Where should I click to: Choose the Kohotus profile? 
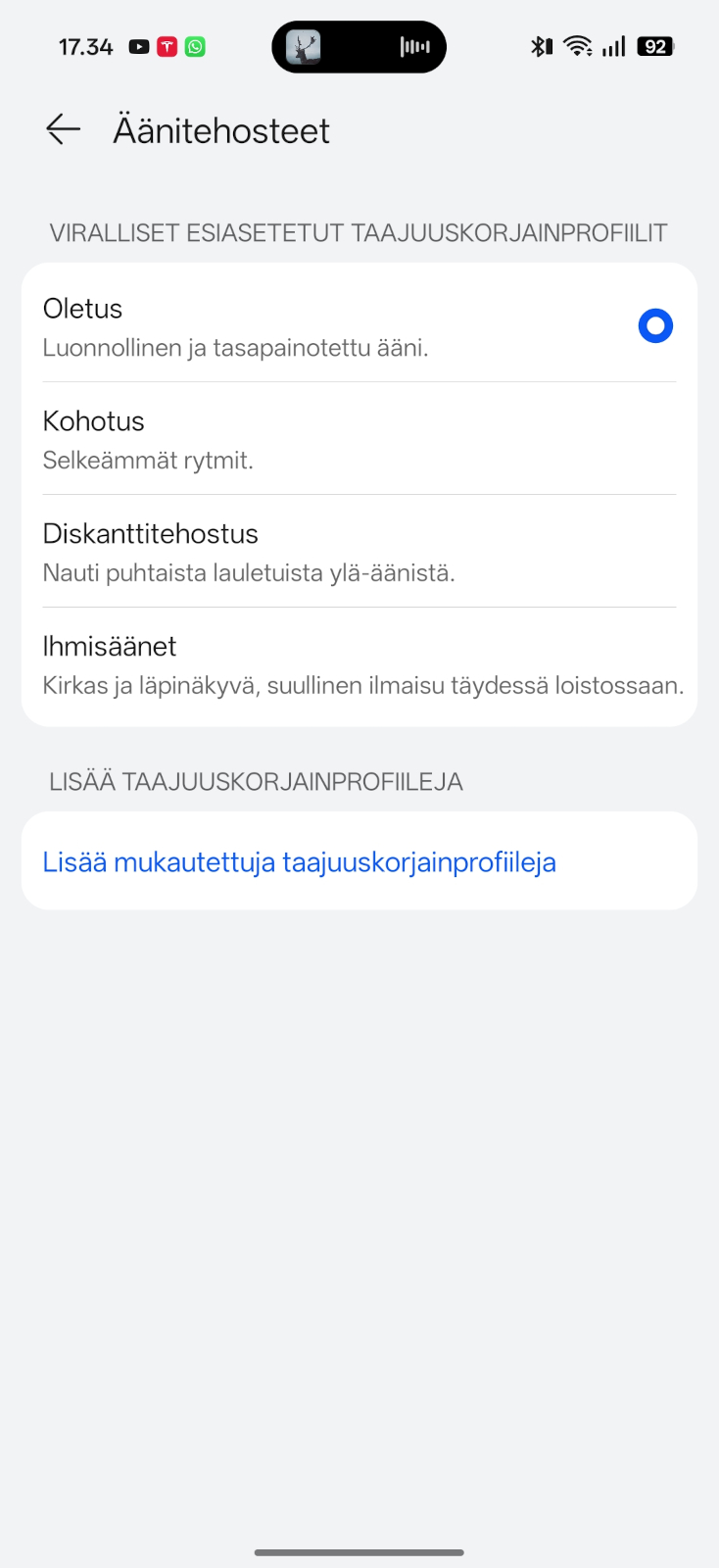(x=359, y=439)
